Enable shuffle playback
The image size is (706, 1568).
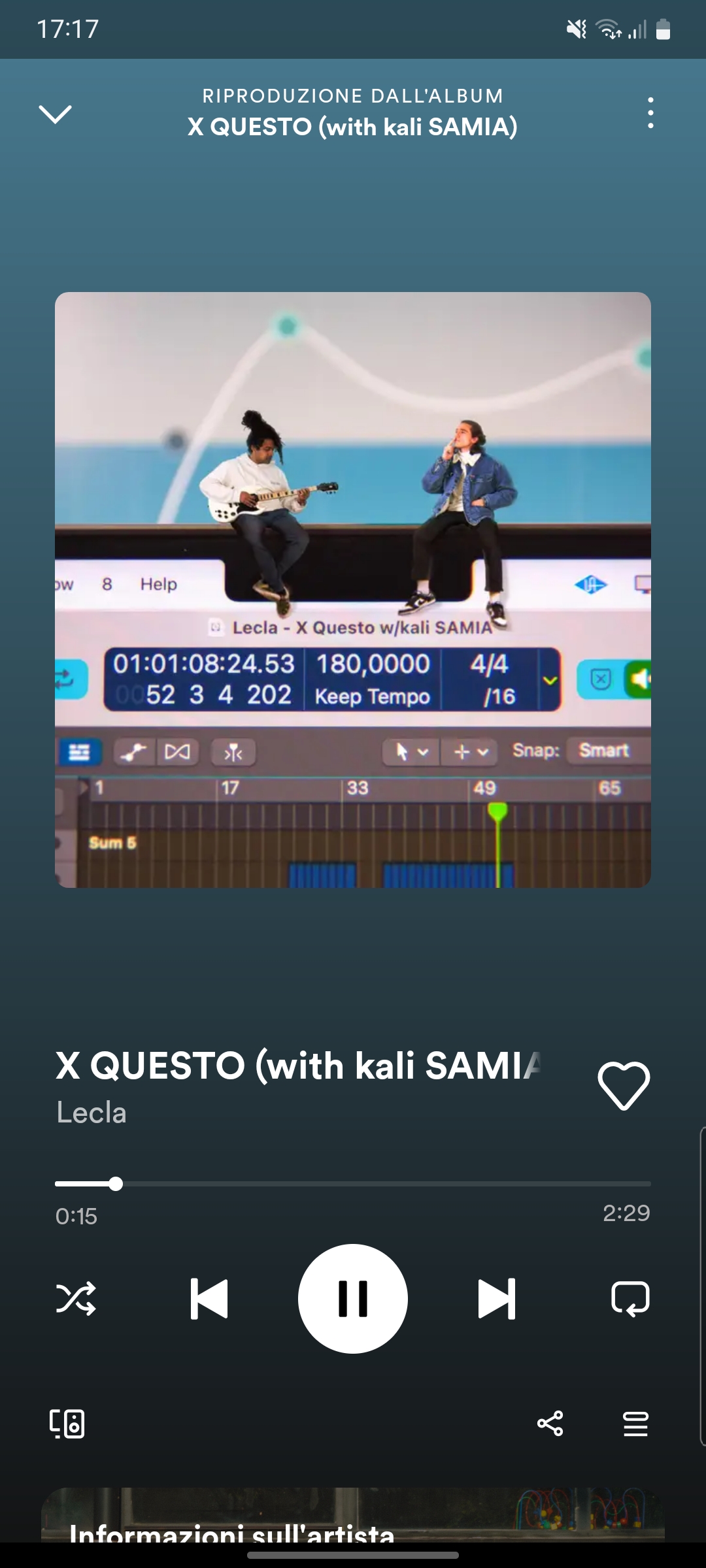click(x=76, y=1299)
